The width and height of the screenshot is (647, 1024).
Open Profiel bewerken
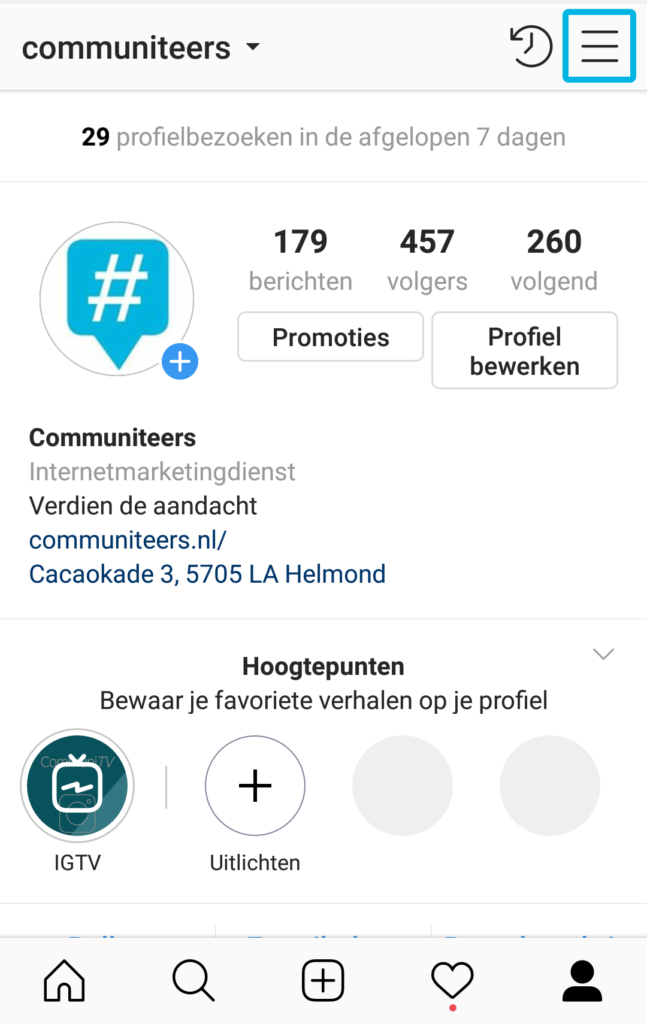[524, 351]
